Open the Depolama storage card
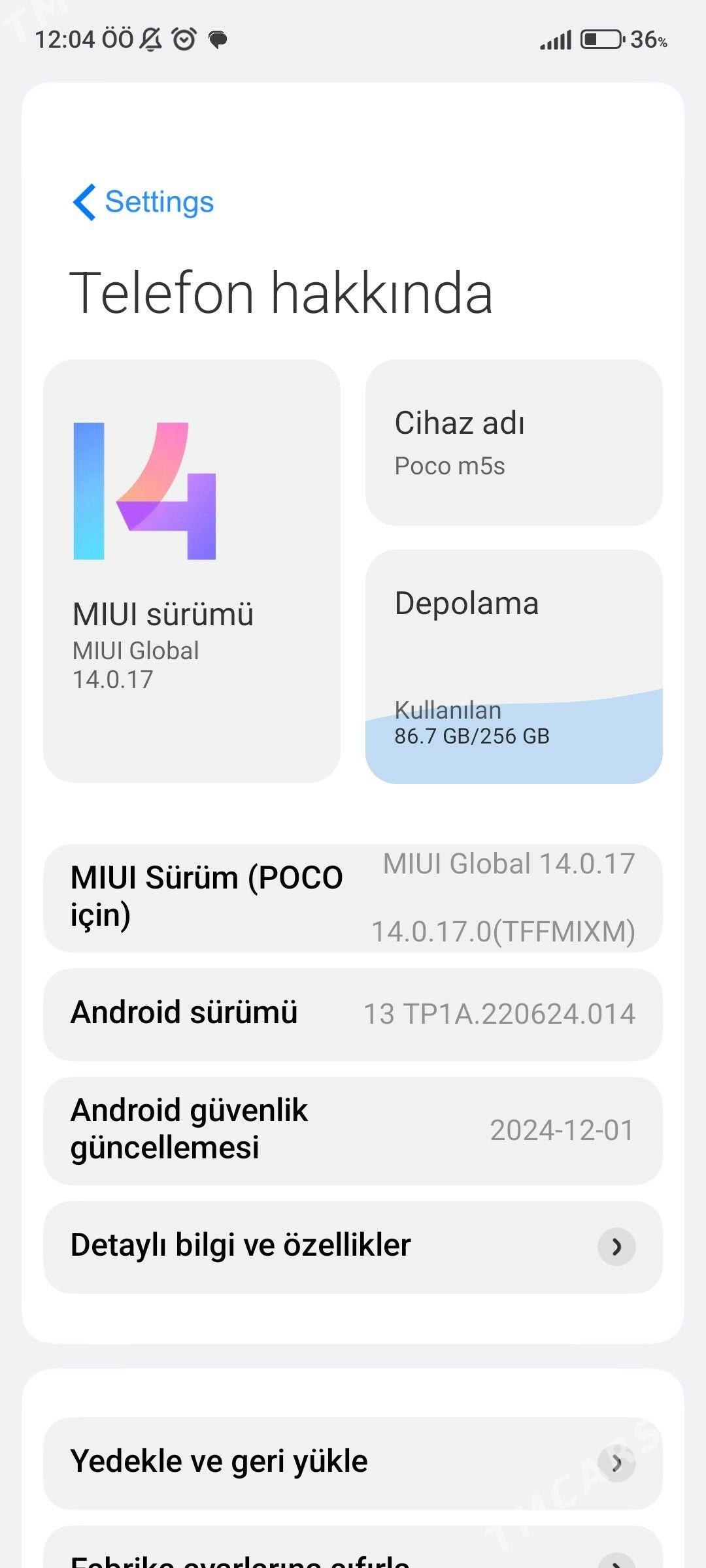 pos(513,666)
